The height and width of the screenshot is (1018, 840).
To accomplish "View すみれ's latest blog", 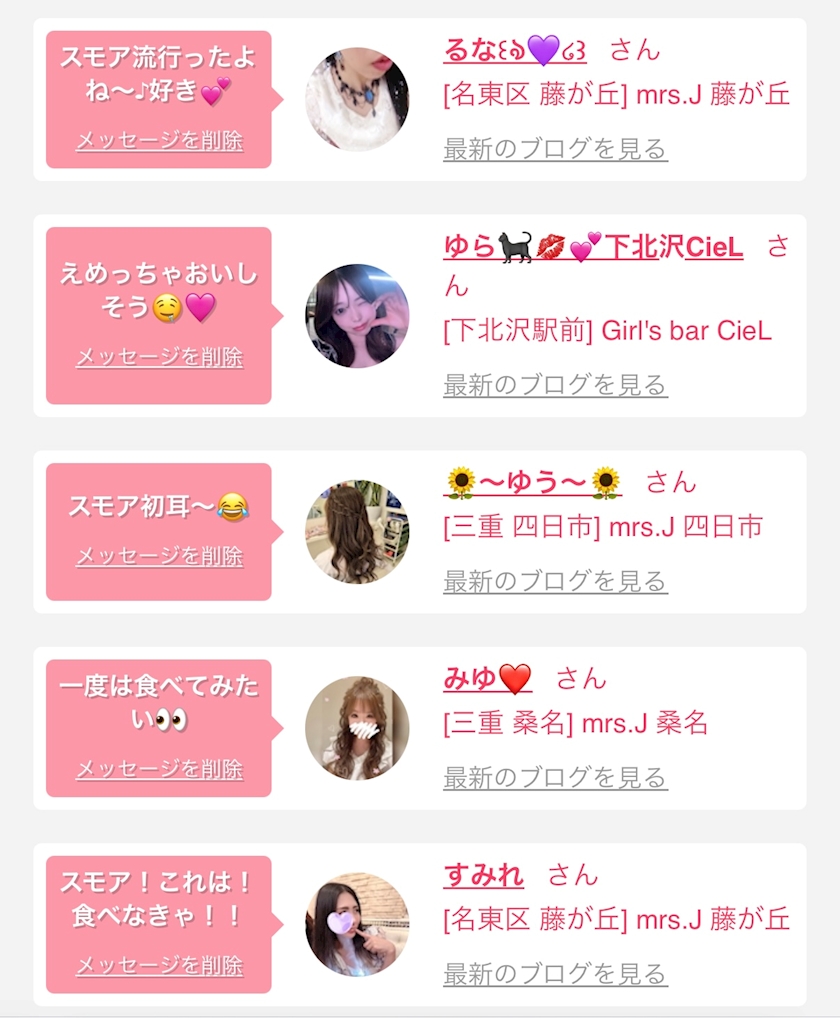I will [556, 974].
